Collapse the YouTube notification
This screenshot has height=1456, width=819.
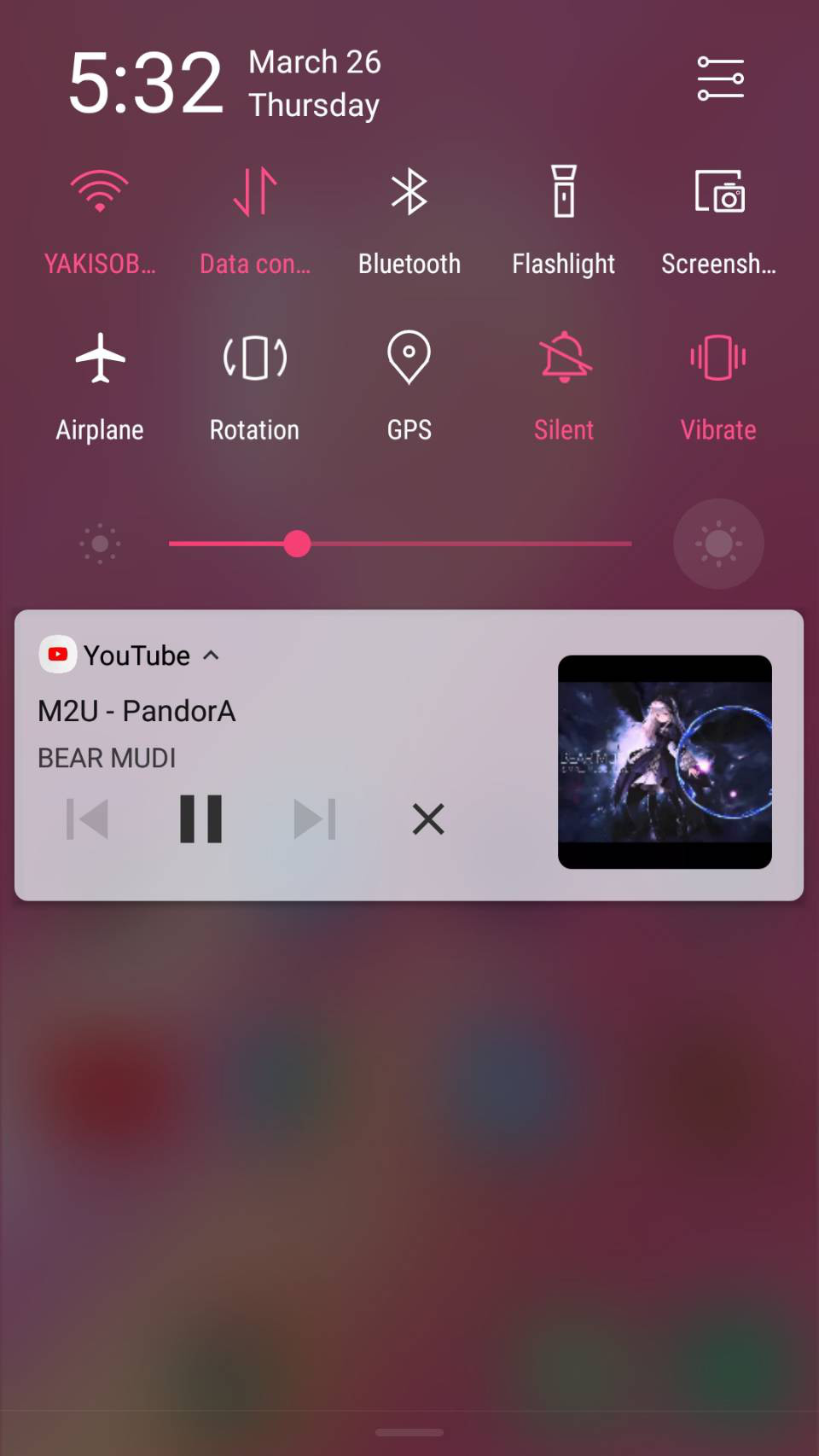pyautogui.click(x=211, y=655)
